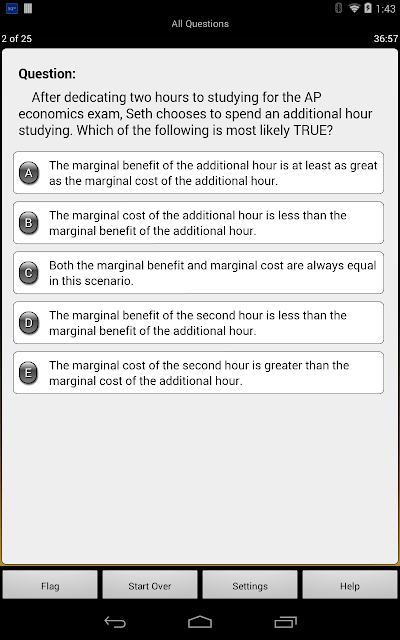Image resolution: width=400 pixels, height=640 pixels.
Task: Open the Help button
Action: tap(350, 585)
